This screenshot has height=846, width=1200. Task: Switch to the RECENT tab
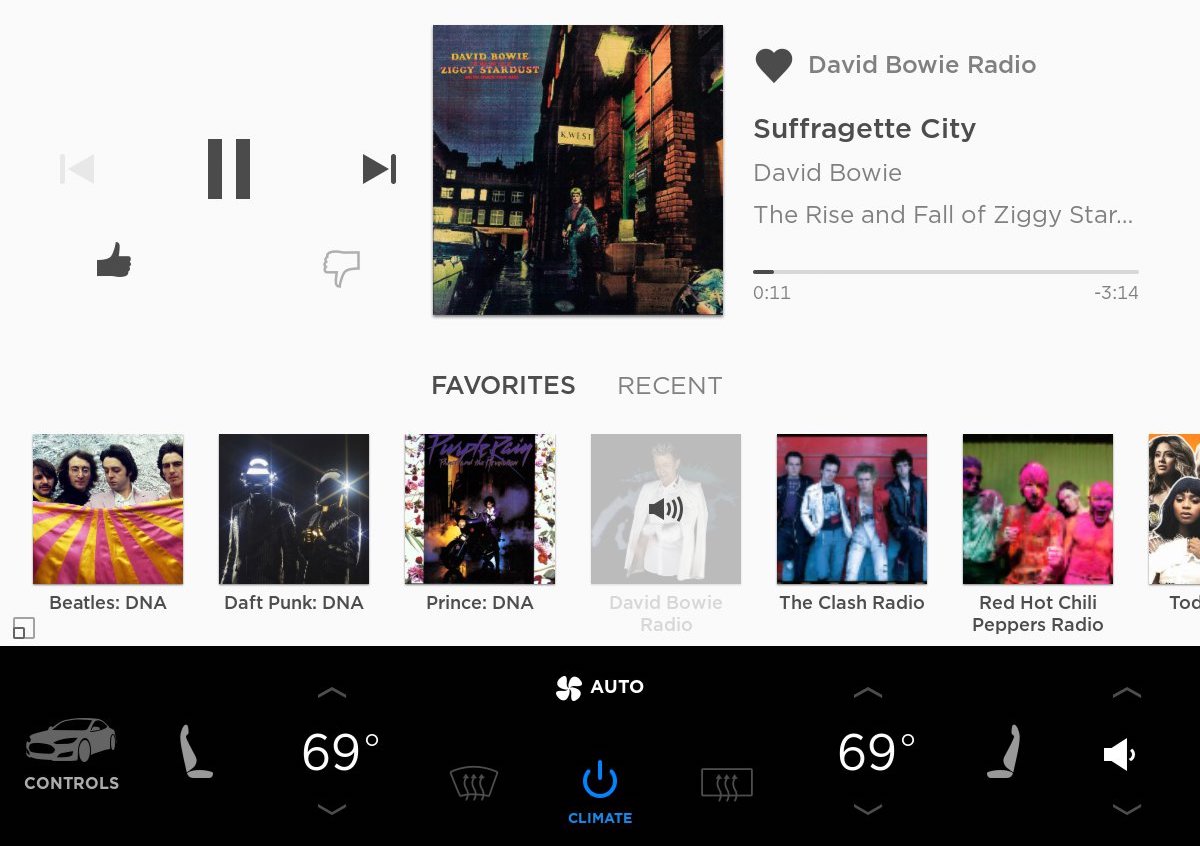pos(669,386)
